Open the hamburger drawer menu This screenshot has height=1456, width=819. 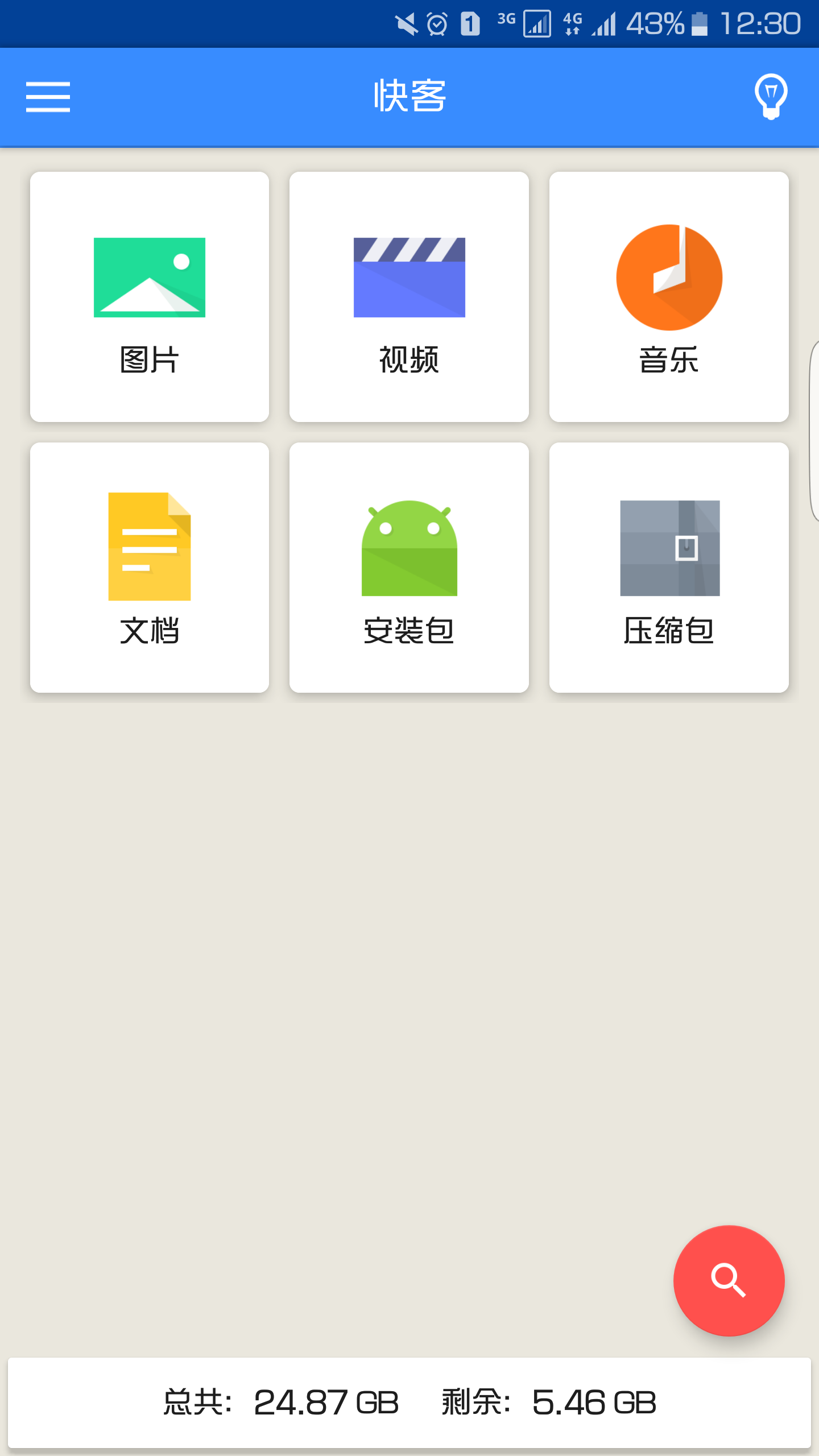tap(48, 97)
